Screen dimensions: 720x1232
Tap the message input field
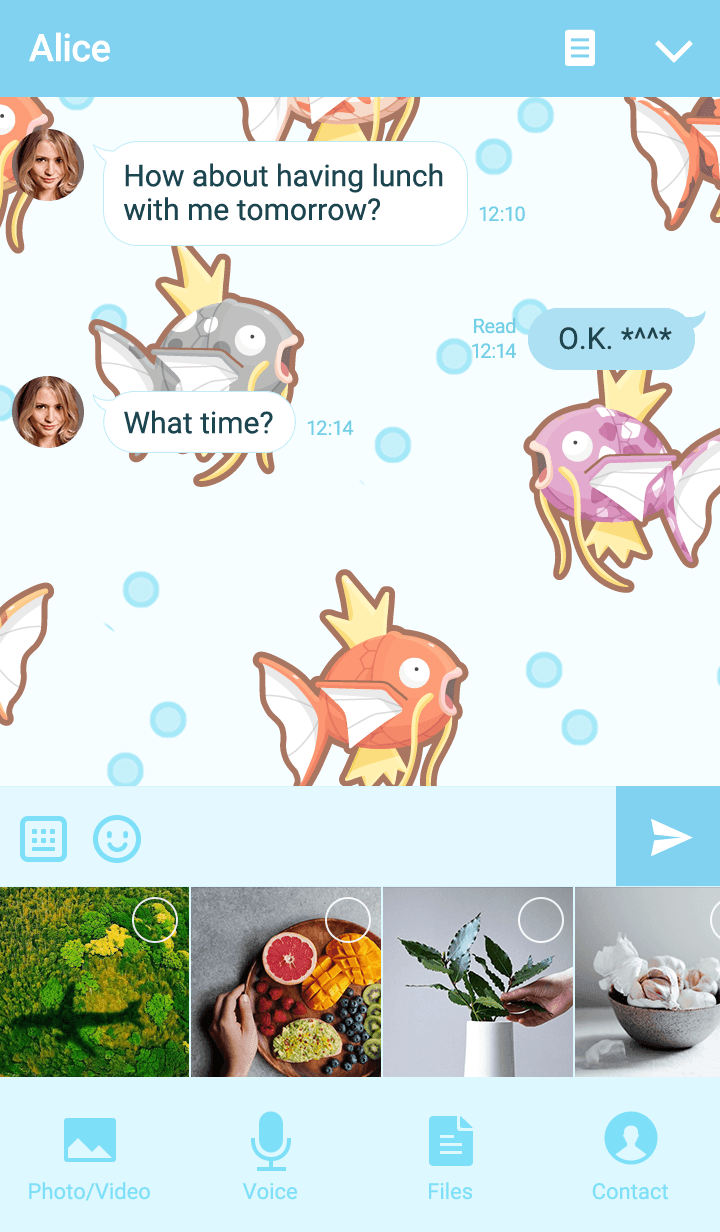tap(380, 838)
